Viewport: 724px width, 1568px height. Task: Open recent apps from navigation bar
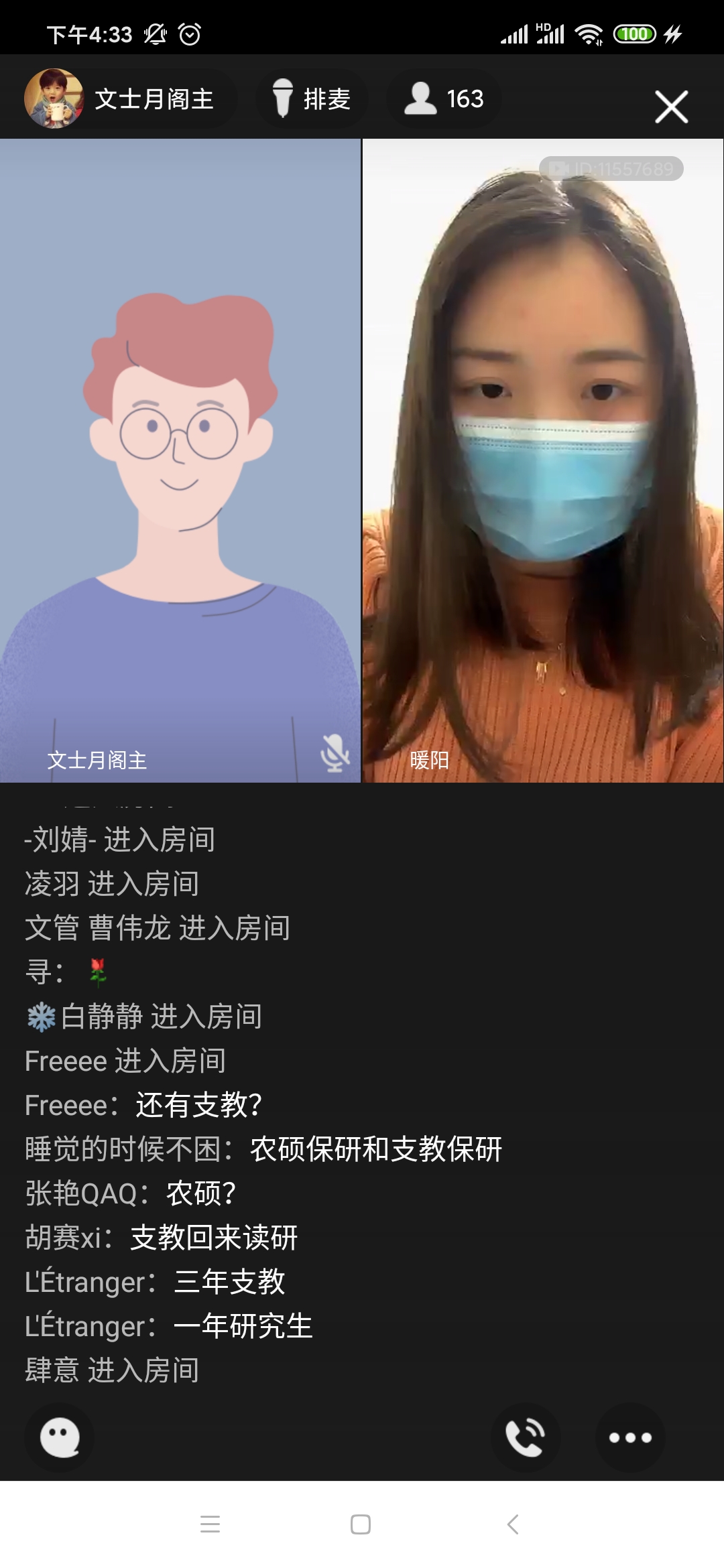pyautogui.click(x=210, y=1524)
